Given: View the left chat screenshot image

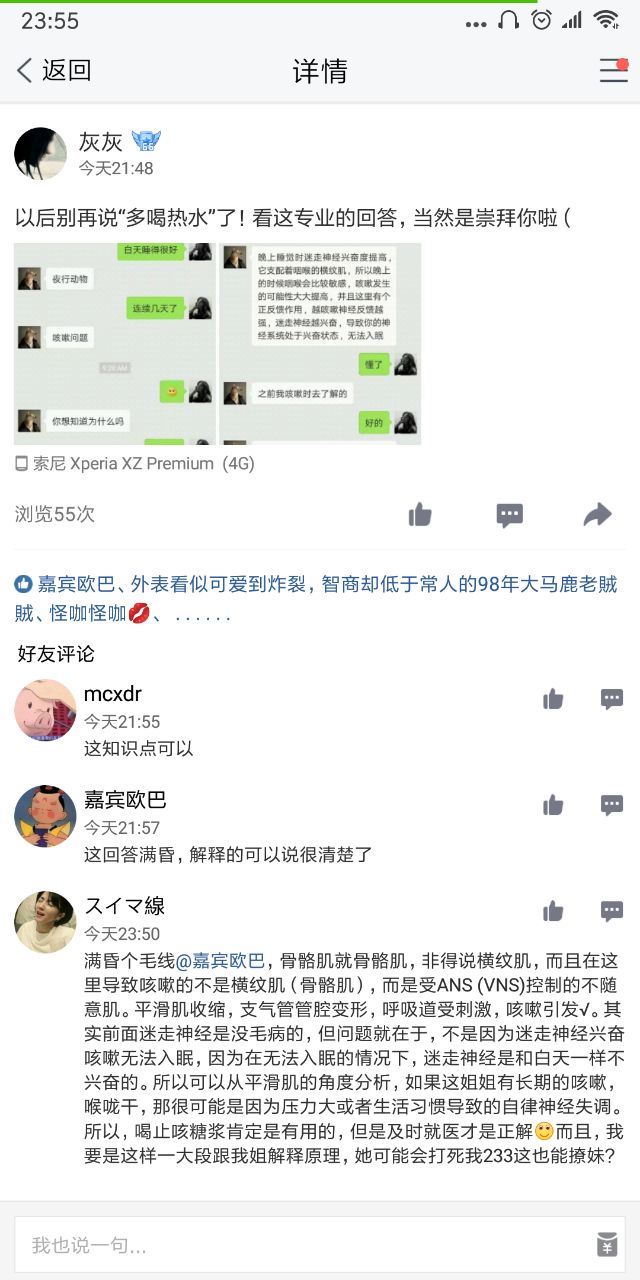Looking at the screenshot, I should 115,343.
